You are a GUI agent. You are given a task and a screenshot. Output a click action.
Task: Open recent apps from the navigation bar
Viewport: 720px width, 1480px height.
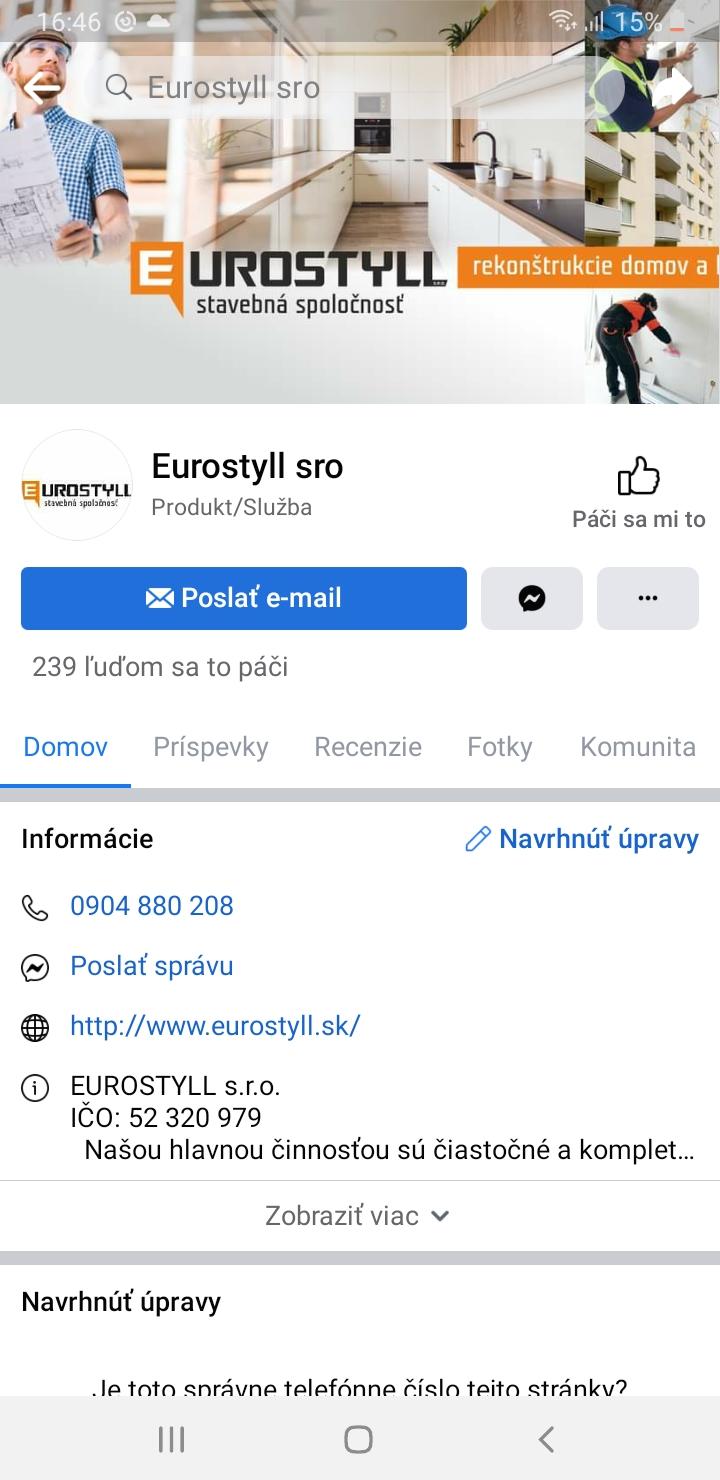coord(172,1439)
